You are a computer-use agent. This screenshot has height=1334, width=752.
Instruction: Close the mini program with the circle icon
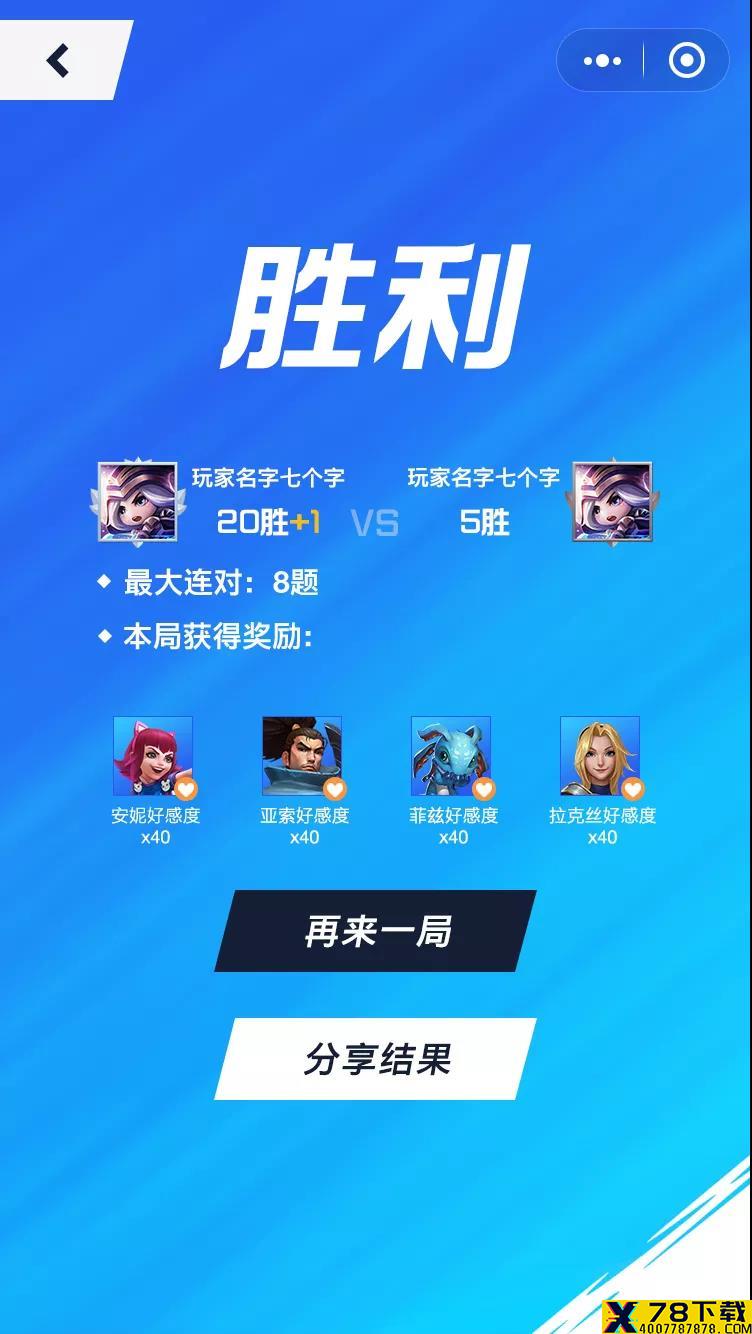[x=686, y=61]
